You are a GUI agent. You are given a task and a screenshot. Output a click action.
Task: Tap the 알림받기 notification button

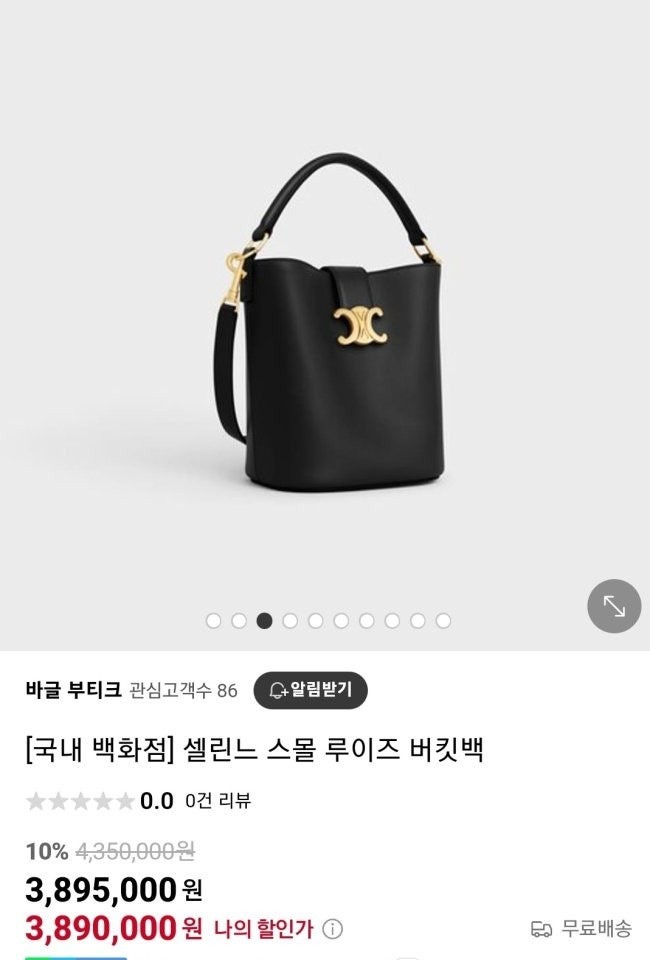point(310,690)
